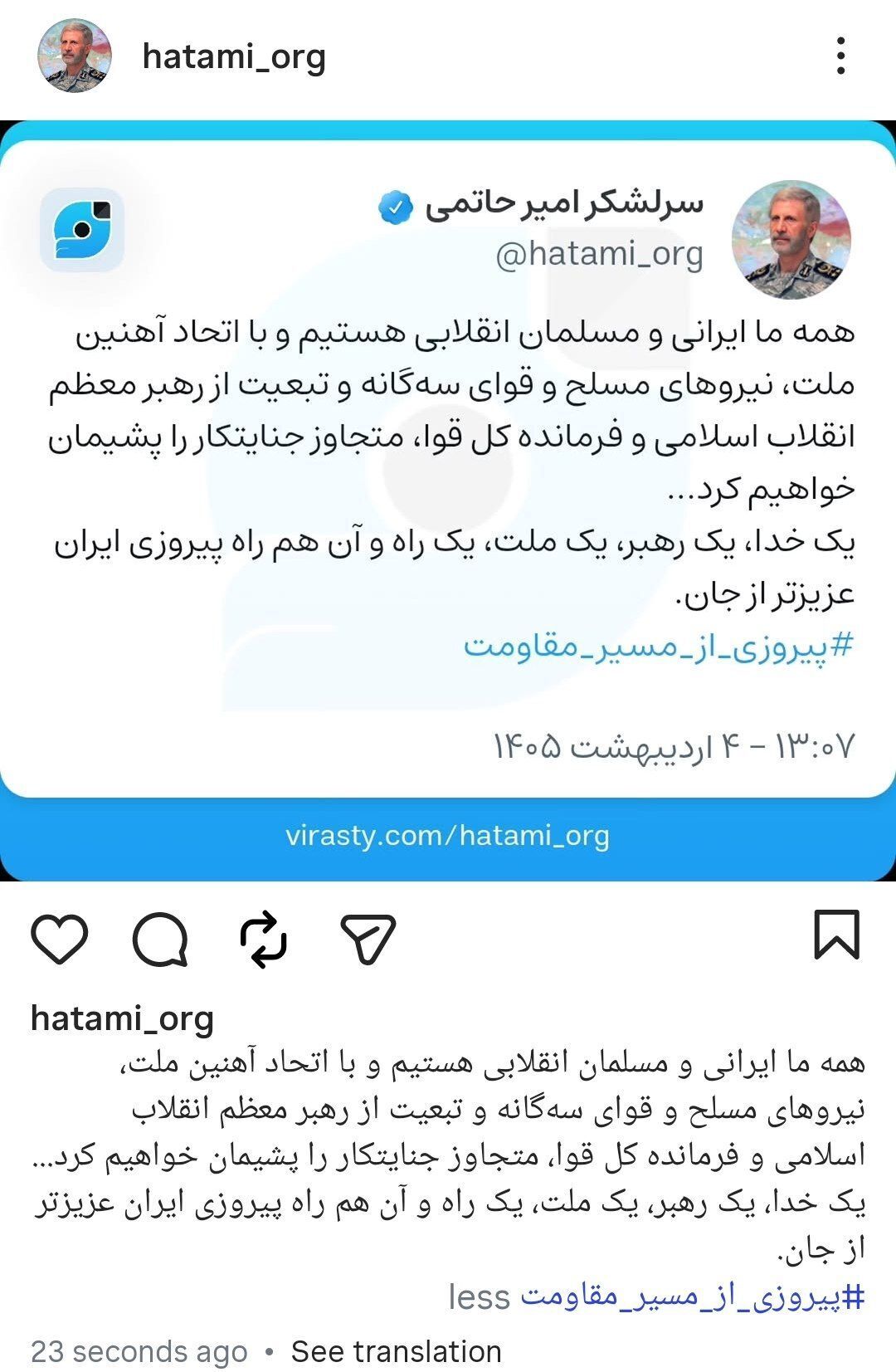Open the comments with the speech bubble icon
896x1372 pixels.
coord(160,939)
